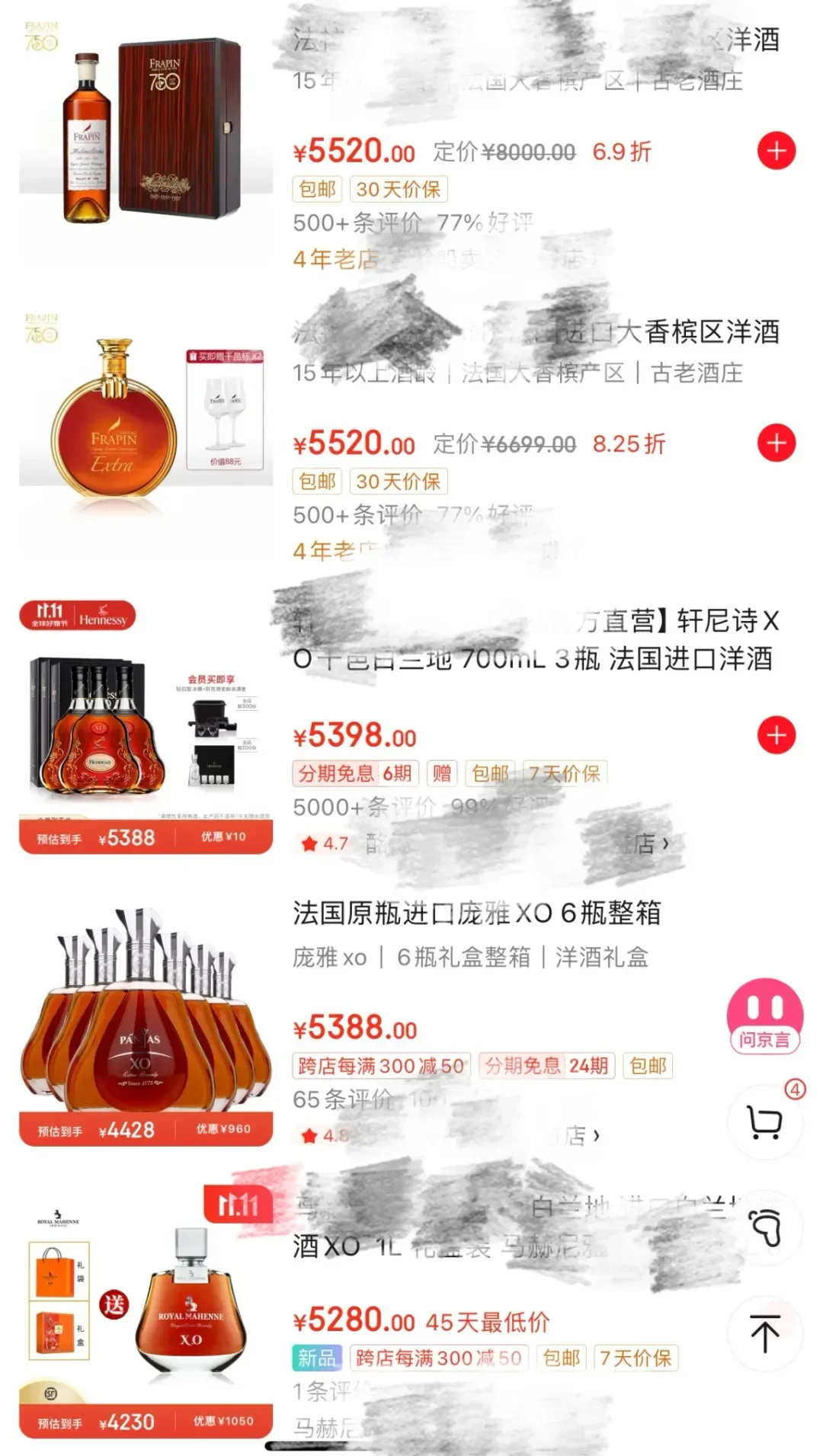Visit the shop selling 庞雅 XO
The height and width of the screenshot is (1456, 823).
581,1135
